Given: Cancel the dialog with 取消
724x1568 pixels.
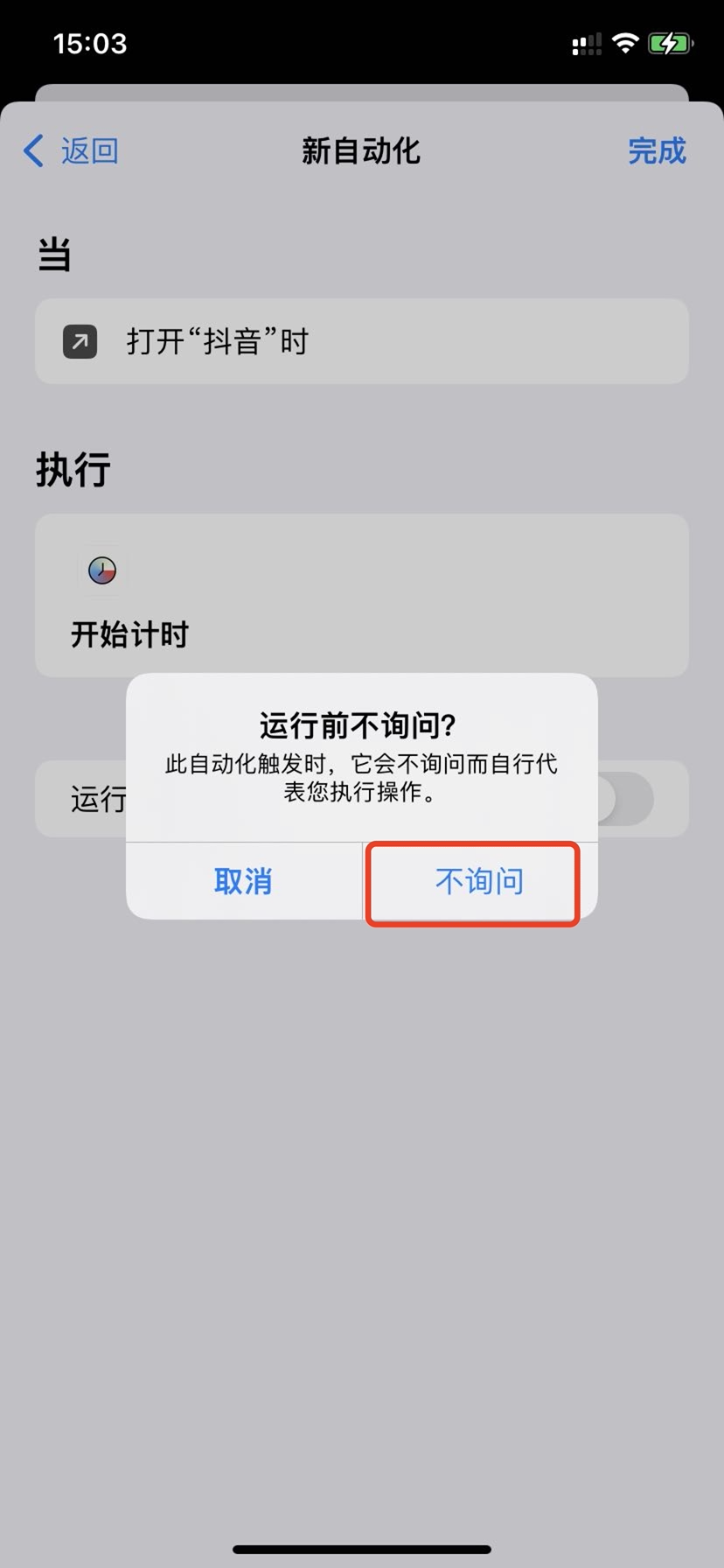Looking at the screenshot, I should [x=243, y=881].
